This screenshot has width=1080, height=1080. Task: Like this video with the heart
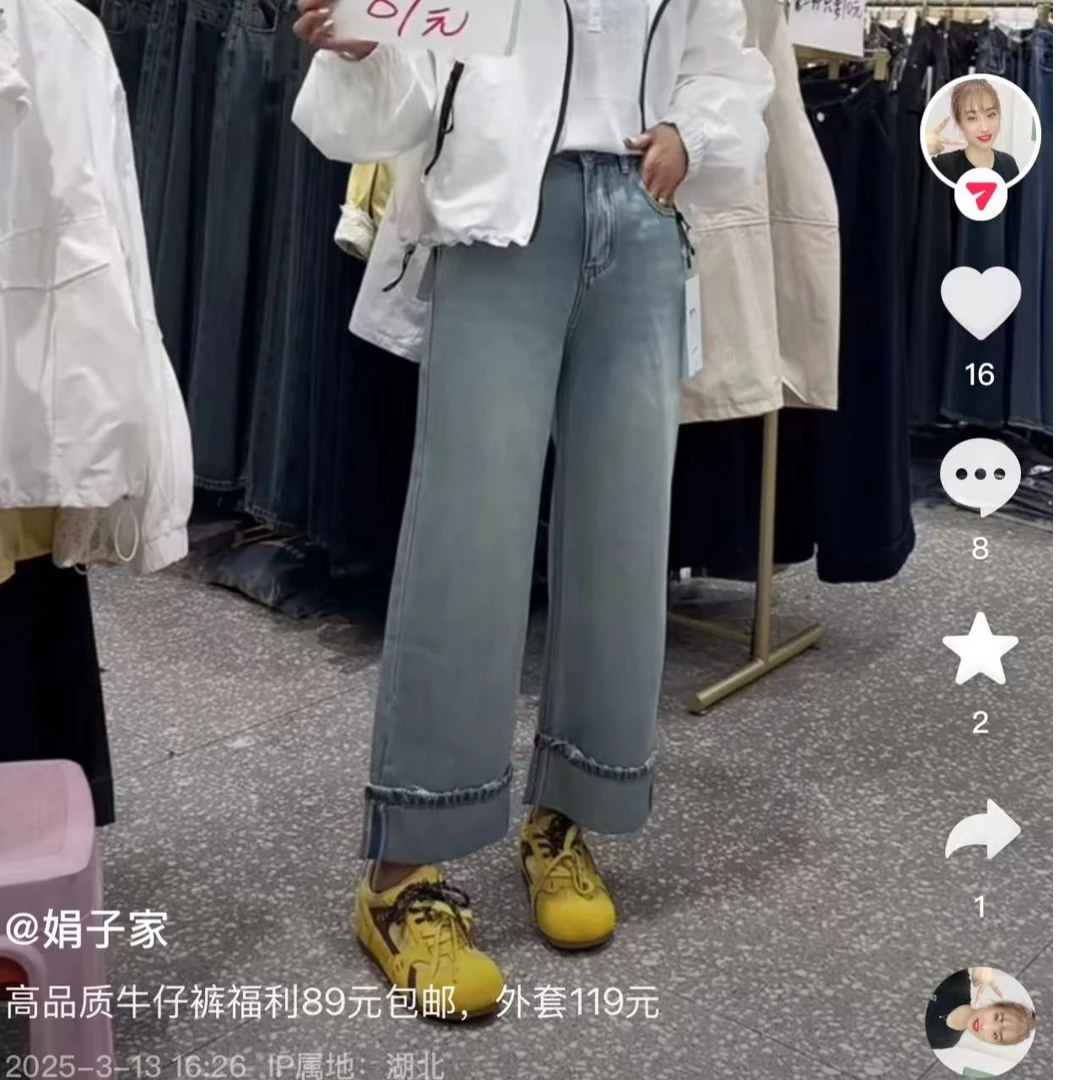pos(980,302)
